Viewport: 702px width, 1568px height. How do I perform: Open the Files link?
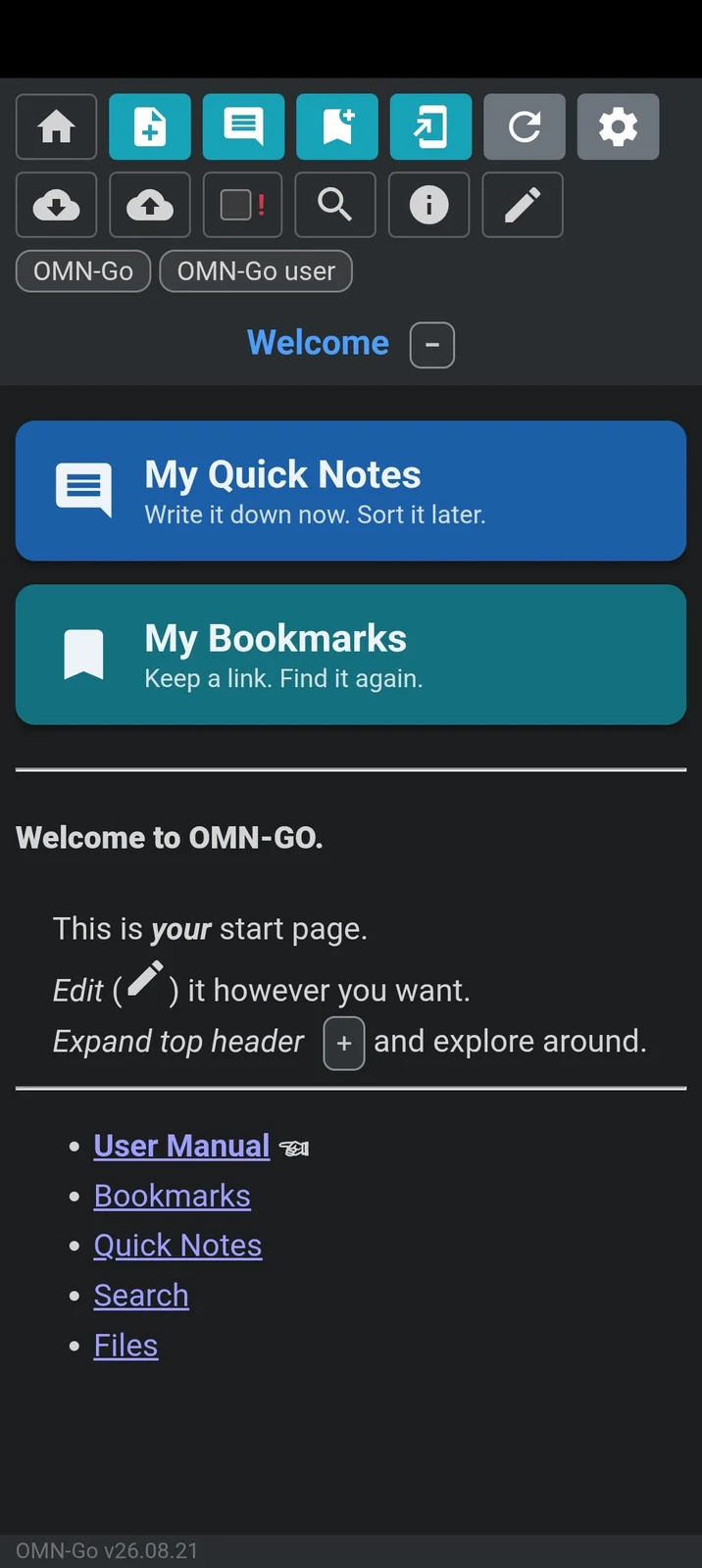(125, 1346)
